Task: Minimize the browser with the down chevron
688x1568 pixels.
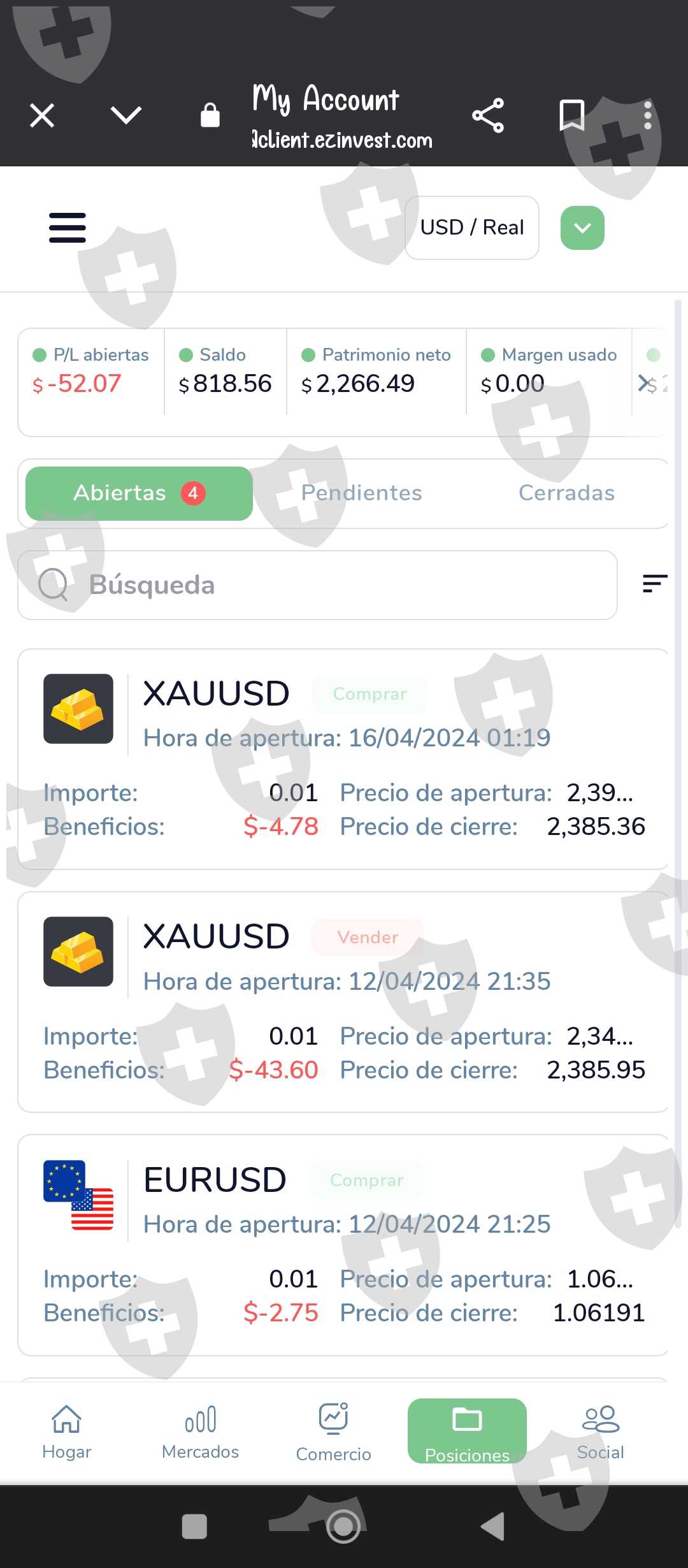Action: 125,115
